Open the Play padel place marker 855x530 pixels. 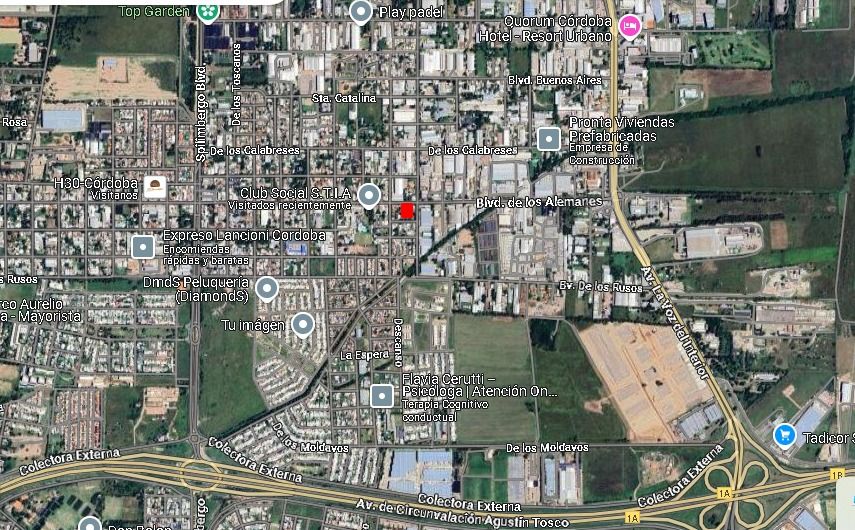[x=361, y=12]
